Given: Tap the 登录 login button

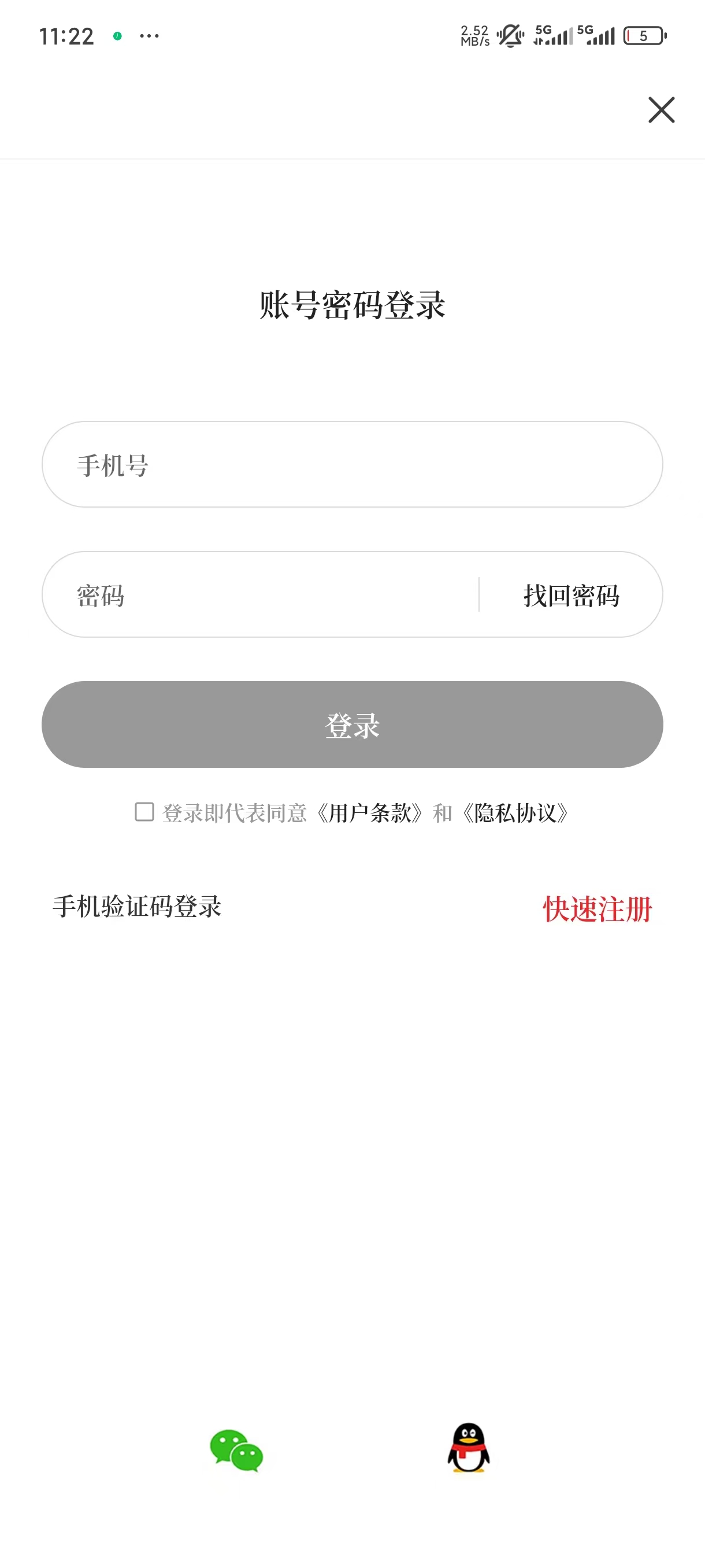Looking at the screenshot, I should pyautogui.click(x=351, y=724).
